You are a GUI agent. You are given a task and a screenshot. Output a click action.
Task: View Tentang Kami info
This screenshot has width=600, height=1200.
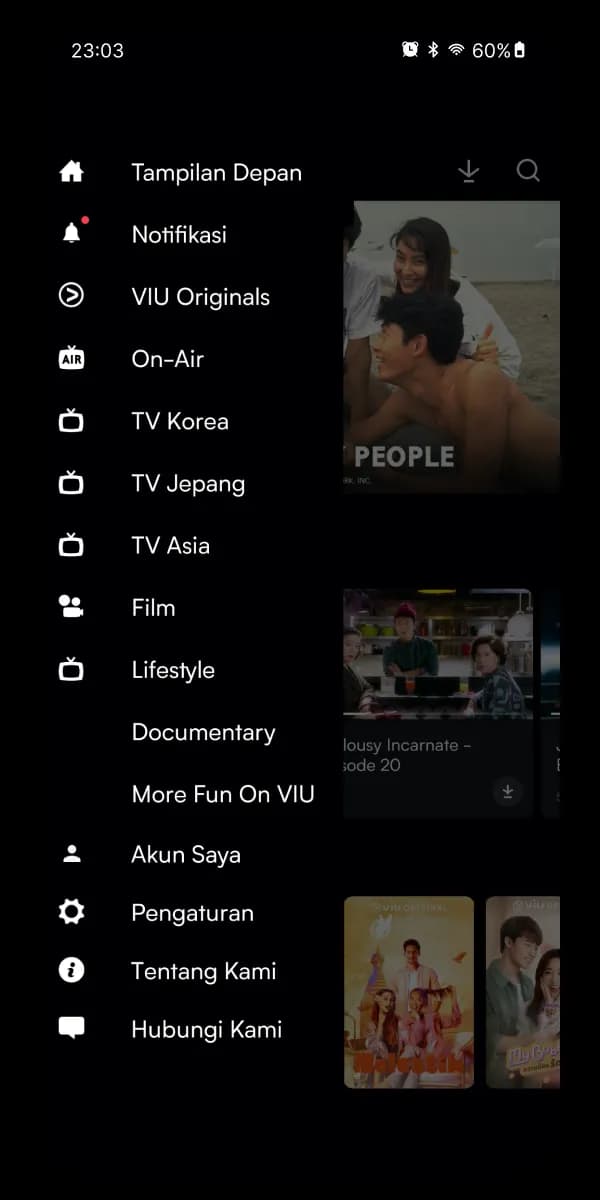203,971
